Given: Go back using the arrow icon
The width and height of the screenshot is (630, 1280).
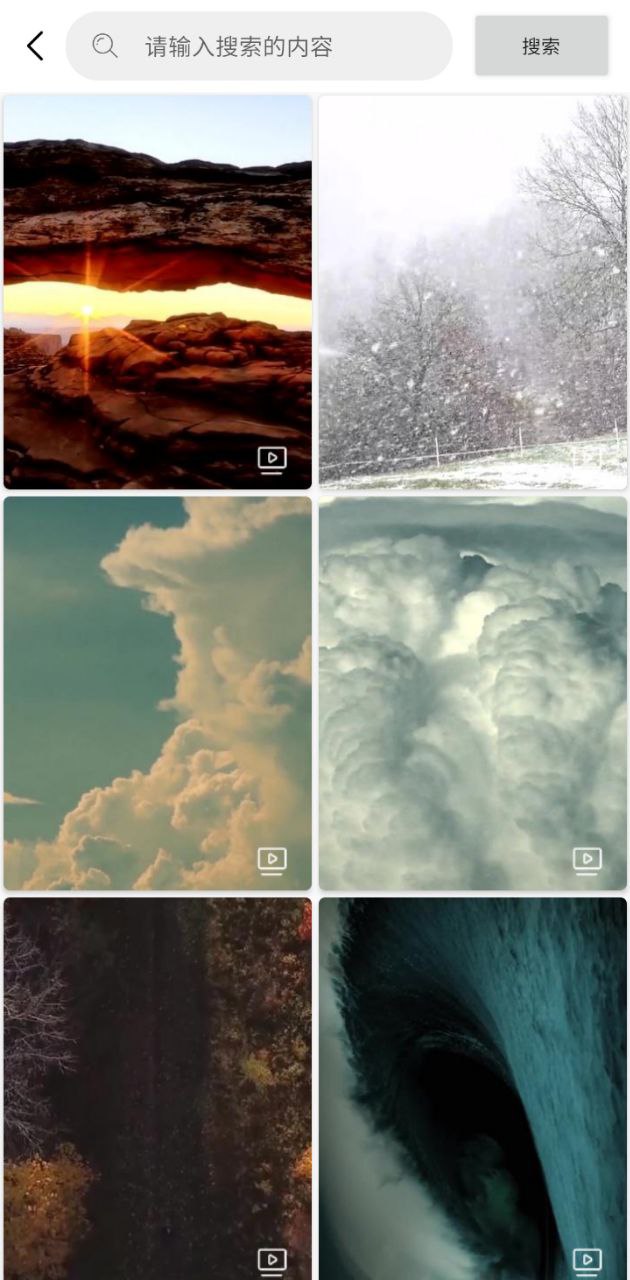Looking at the screenshot, I should click(35, 46).
